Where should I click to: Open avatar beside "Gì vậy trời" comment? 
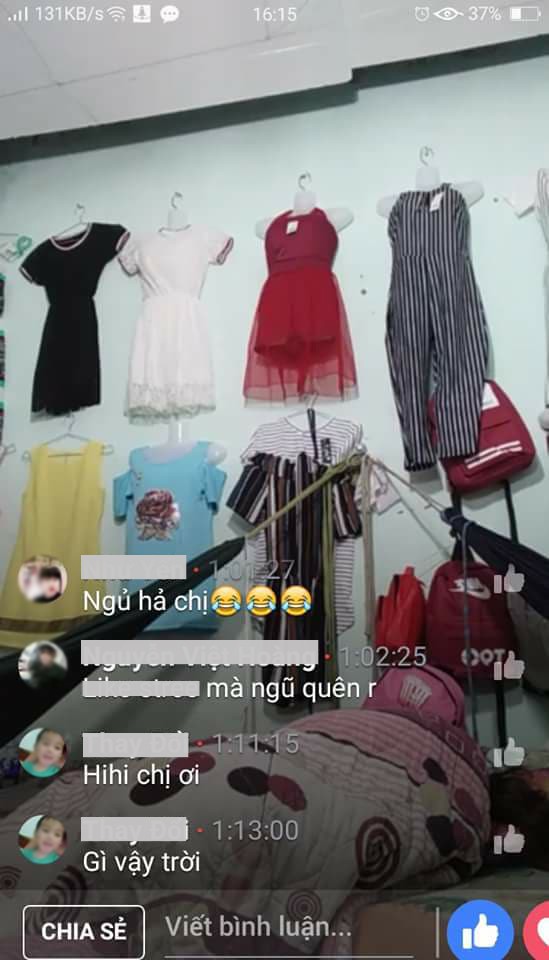pos(42,839)
